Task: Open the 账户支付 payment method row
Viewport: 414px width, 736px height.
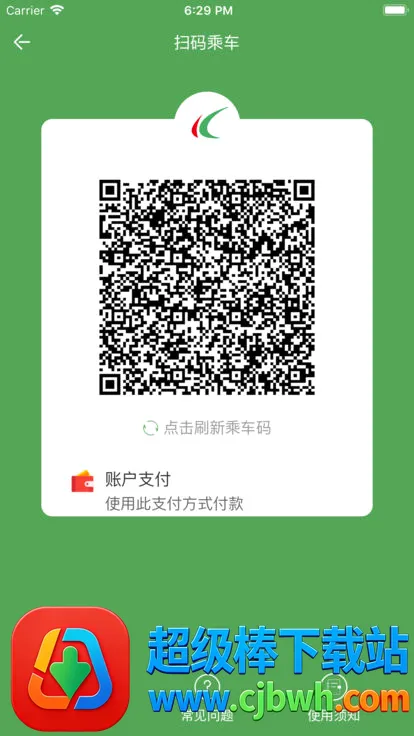Action: pos(207,491)
